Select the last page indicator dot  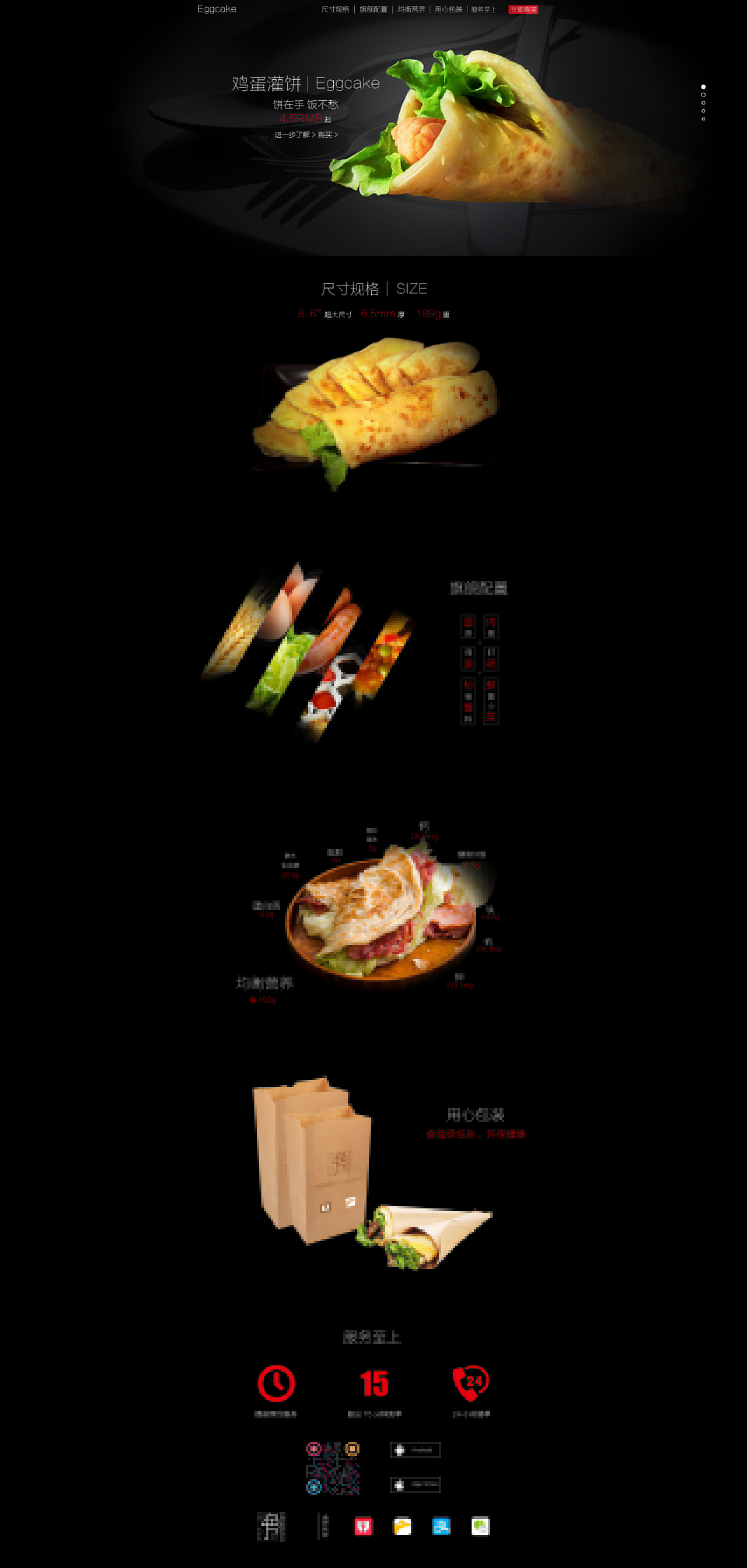point(703,119)
